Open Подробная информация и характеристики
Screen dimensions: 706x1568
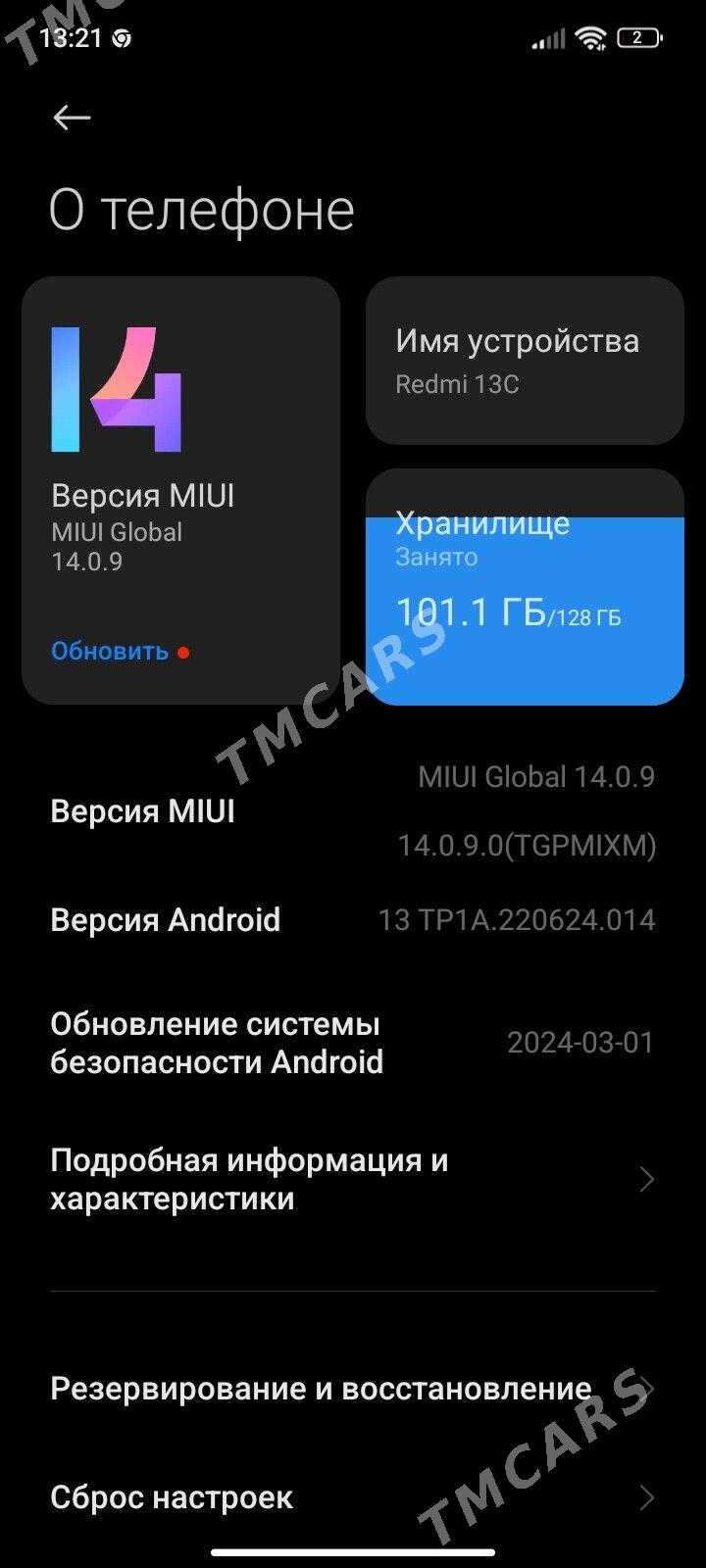pyautogui.click(x=353, y=1179)
